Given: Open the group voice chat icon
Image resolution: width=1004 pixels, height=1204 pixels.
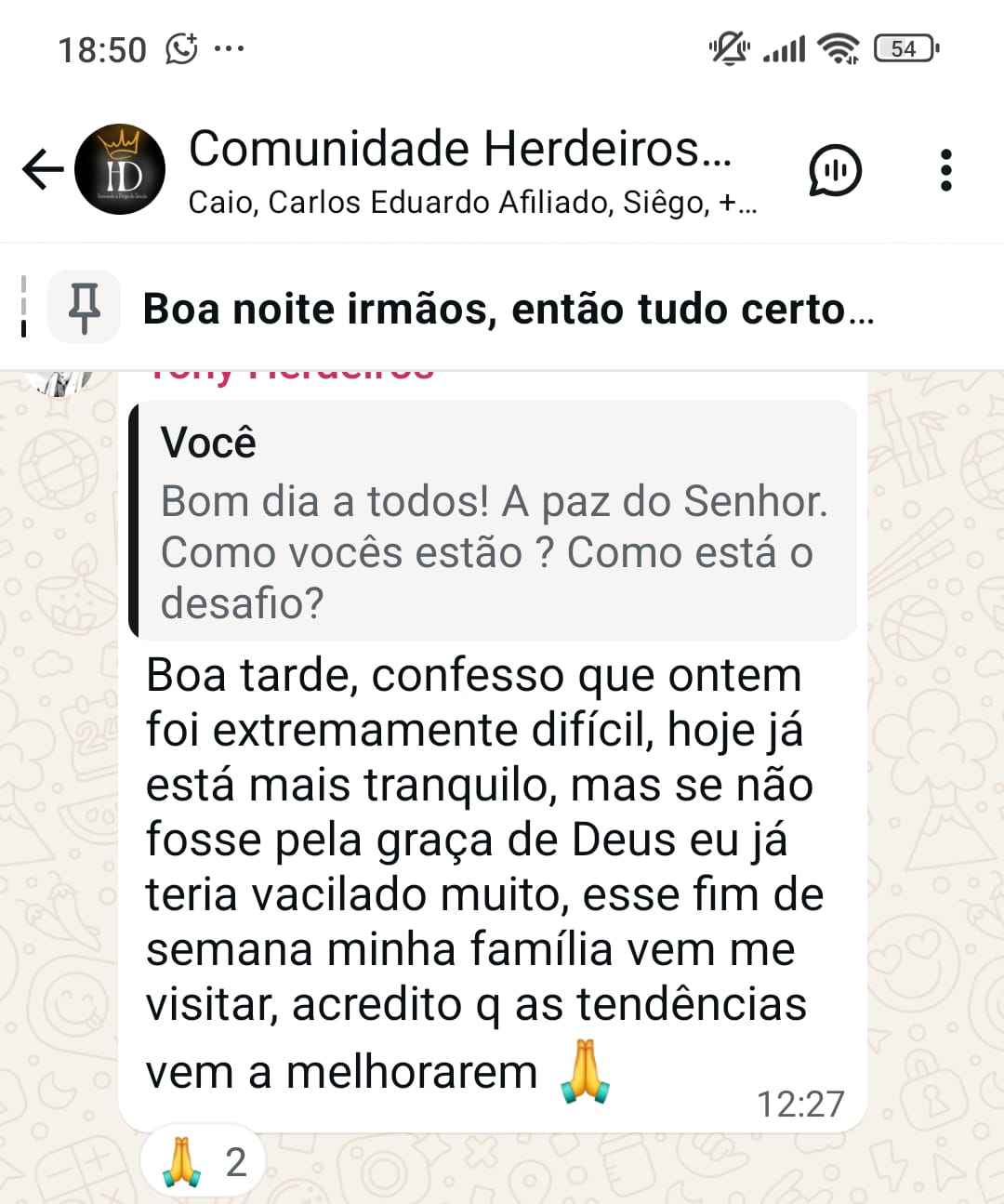Looking at the screenshot, I should (x=835, y=170).
